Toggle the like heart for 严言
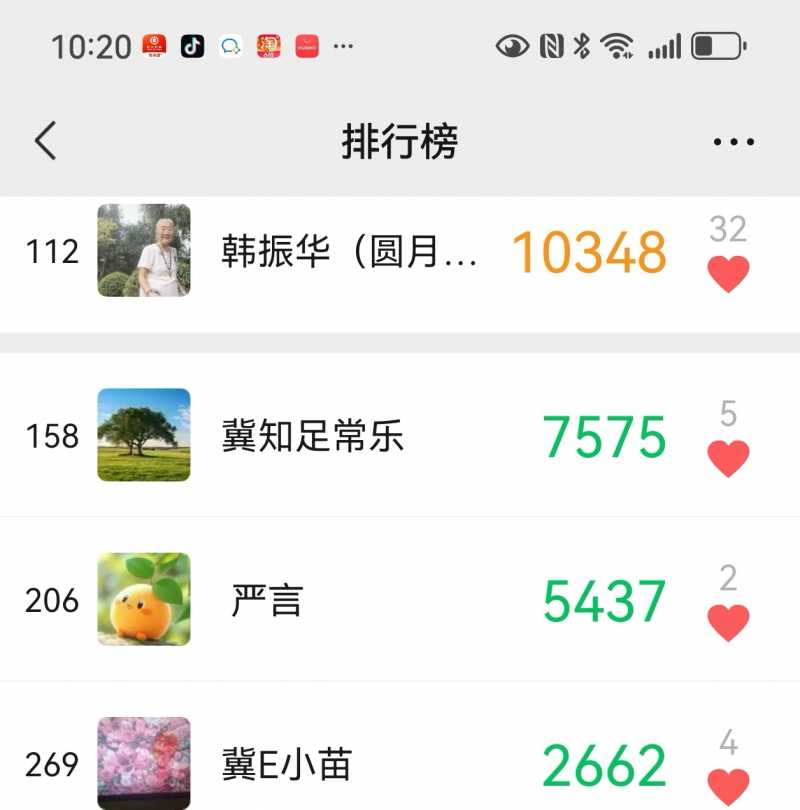This screenshot has width=800, height=810. [730, 623]
